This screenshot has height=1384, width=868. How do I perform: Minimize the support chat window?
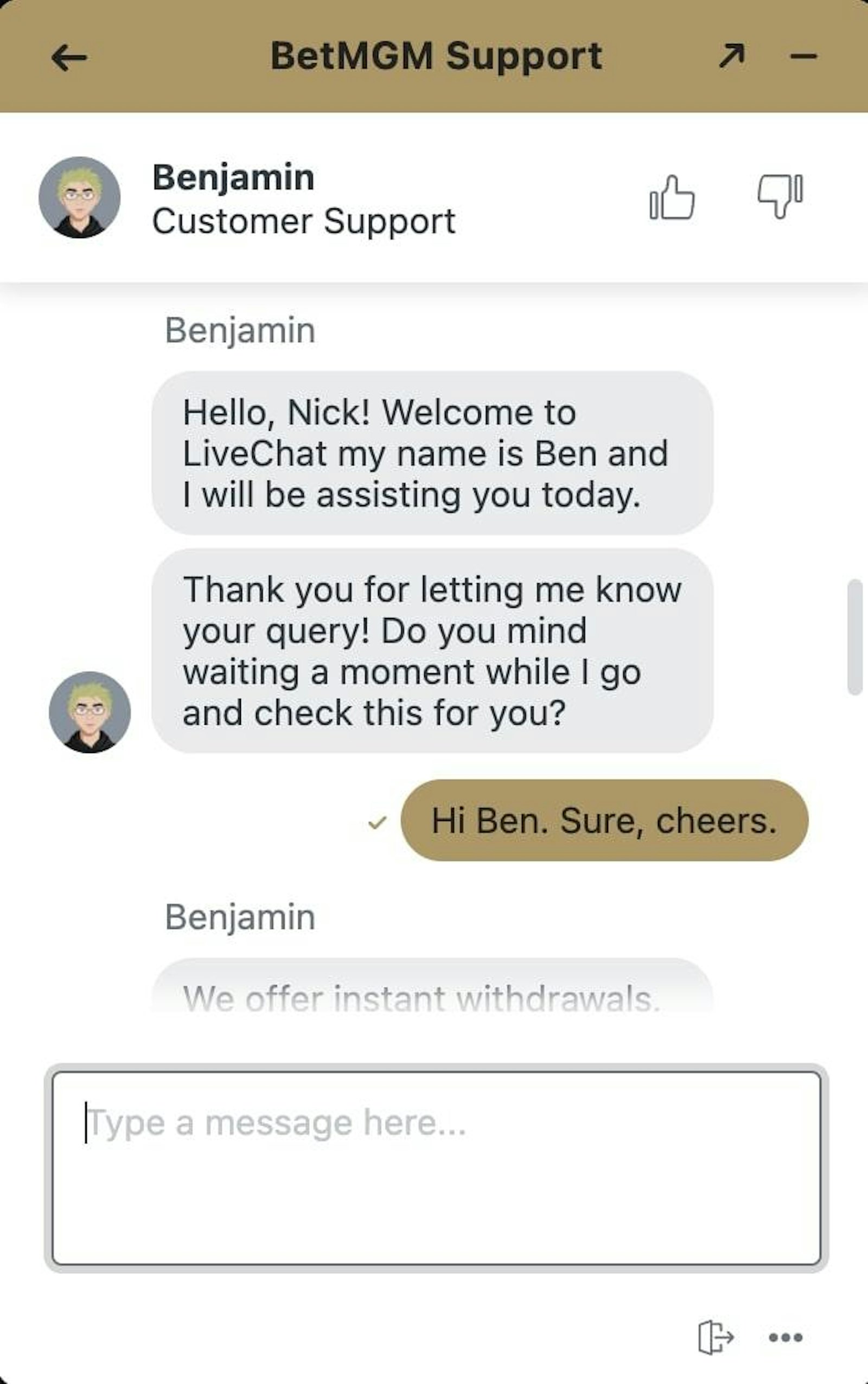pos(803,56)
